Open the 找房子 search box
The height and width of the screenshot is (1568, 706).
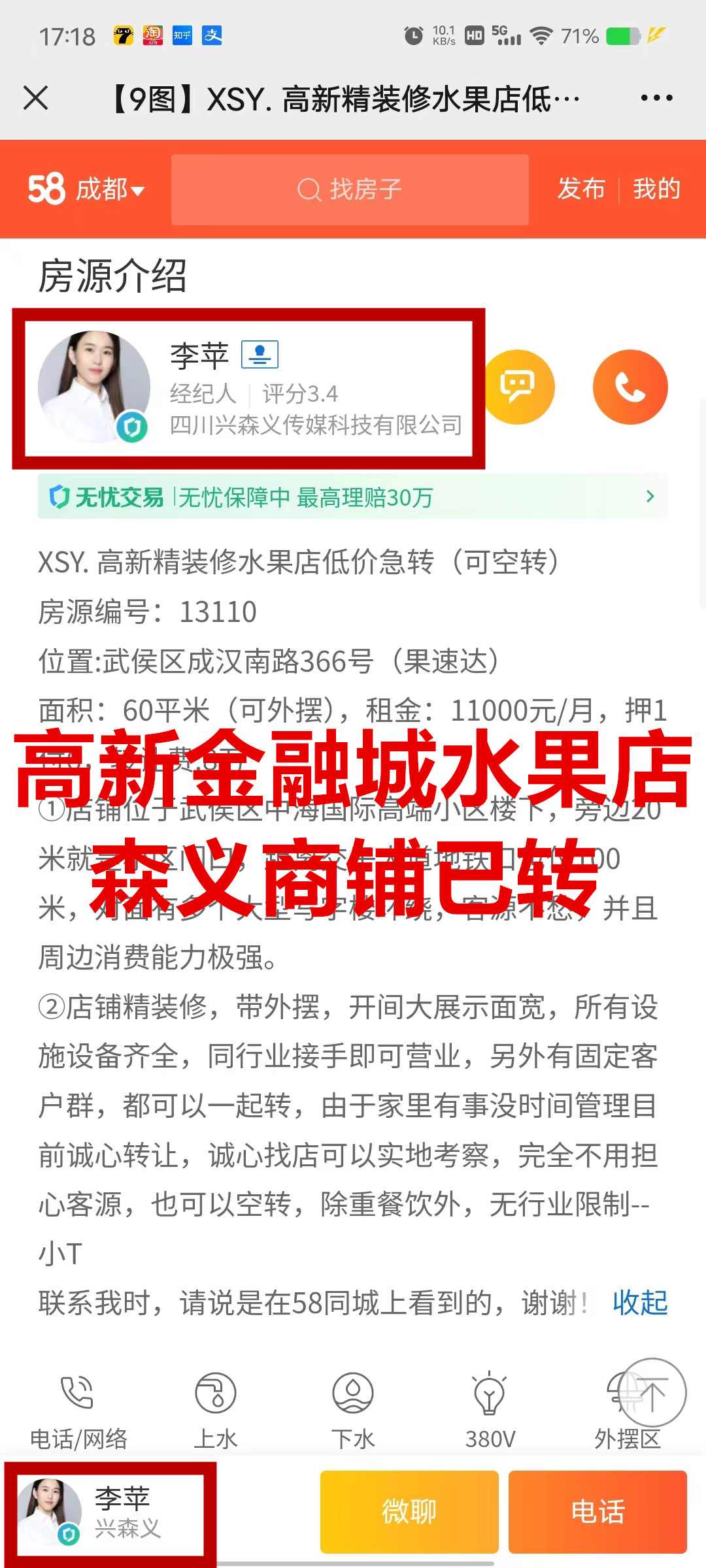click(350, 189)
